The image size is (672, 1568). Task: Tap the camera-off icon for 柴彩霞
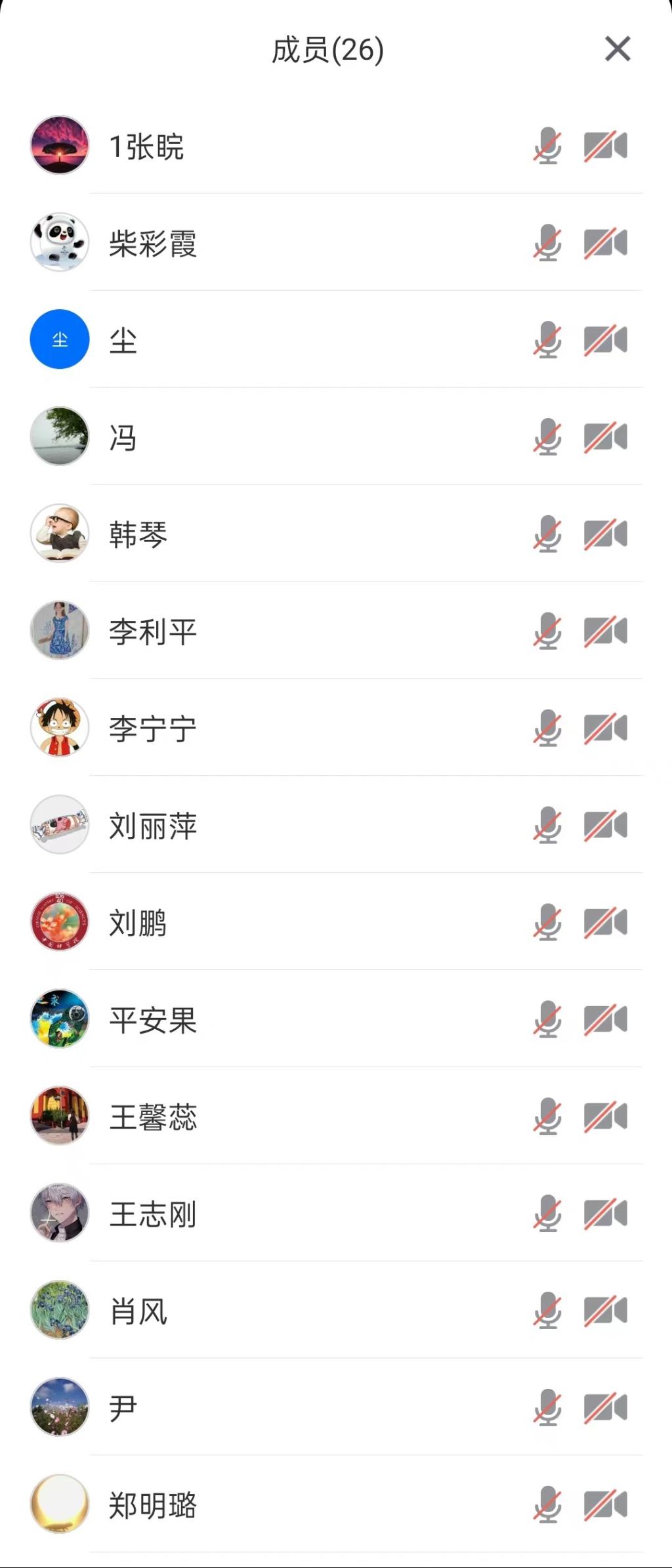point(605,243)
